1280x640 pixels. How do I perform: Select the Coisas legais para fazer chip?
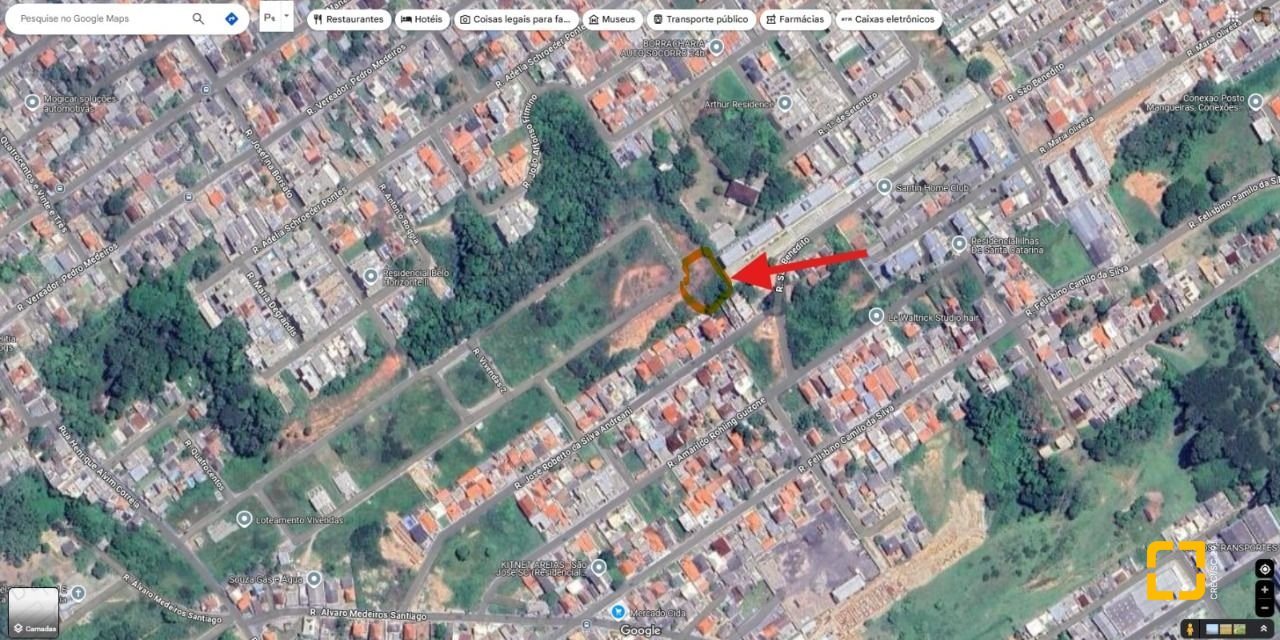(516, 19)
